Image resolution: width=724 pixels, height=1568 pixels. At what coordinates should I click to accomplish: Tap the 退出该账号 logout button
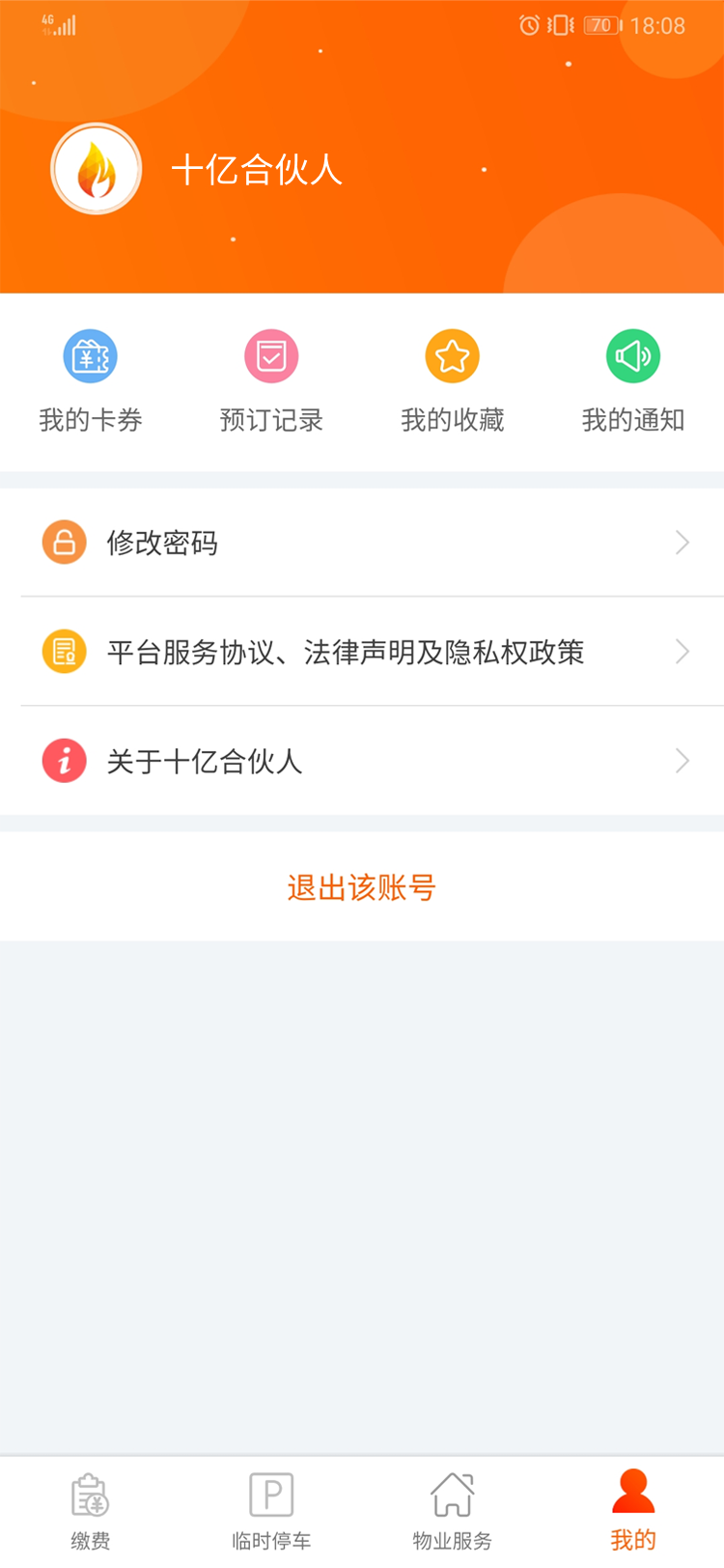point(361,885)
